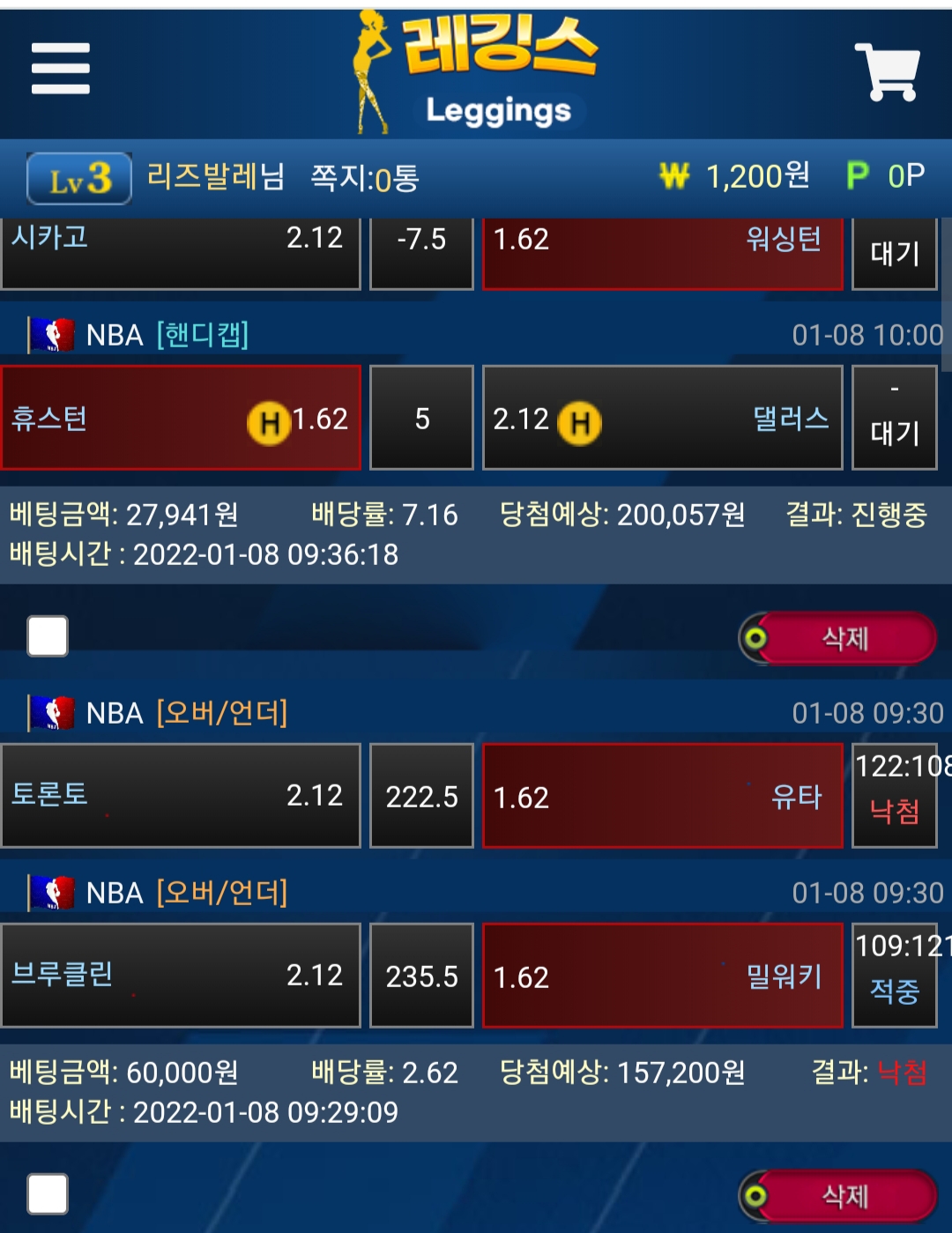Check the box for the 60,000원 bet
952x1233 pixels.
(48, 1194)
